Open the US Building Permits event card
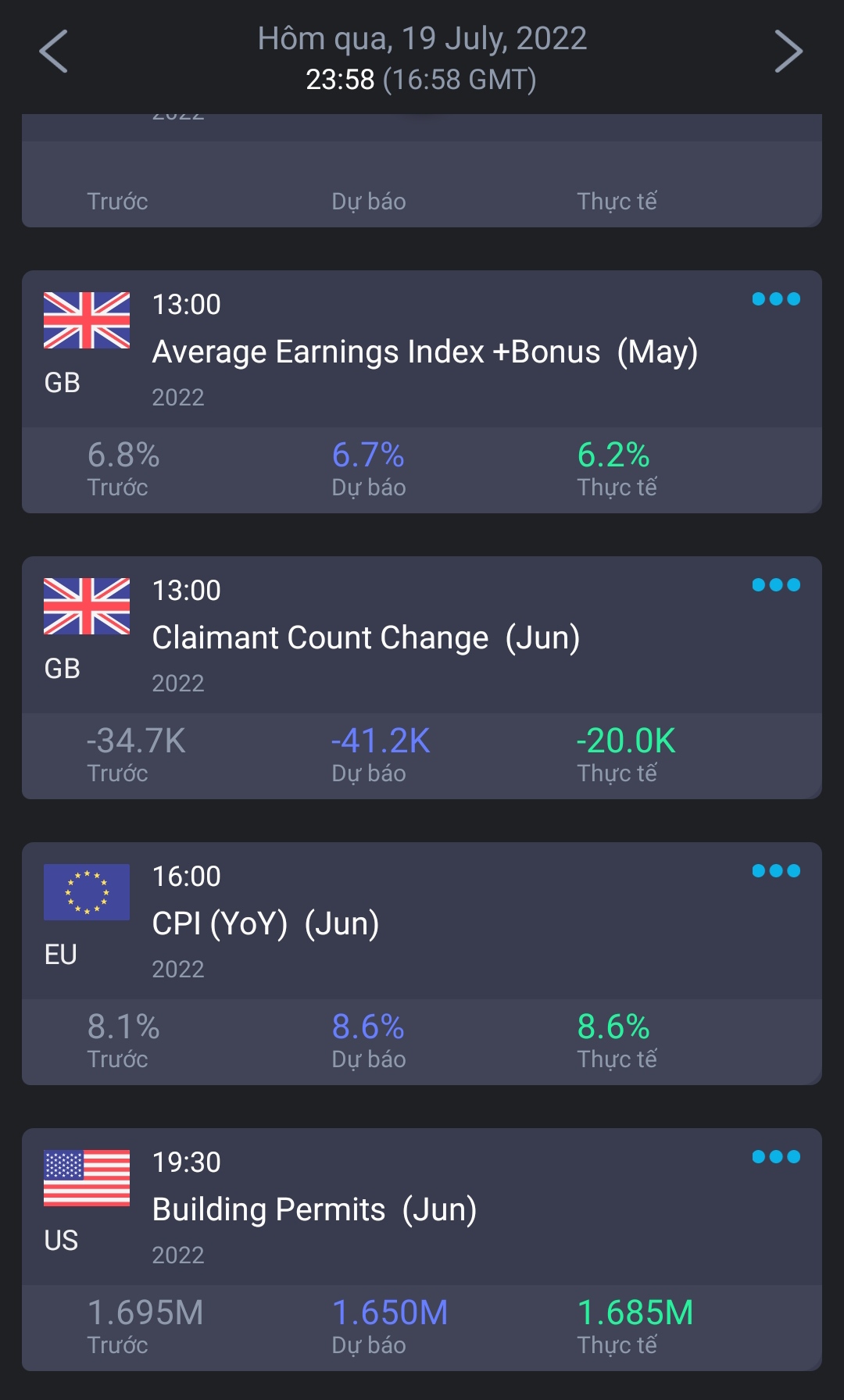The height and width of the screenshot is (1400, 844). coord(314,1210)
